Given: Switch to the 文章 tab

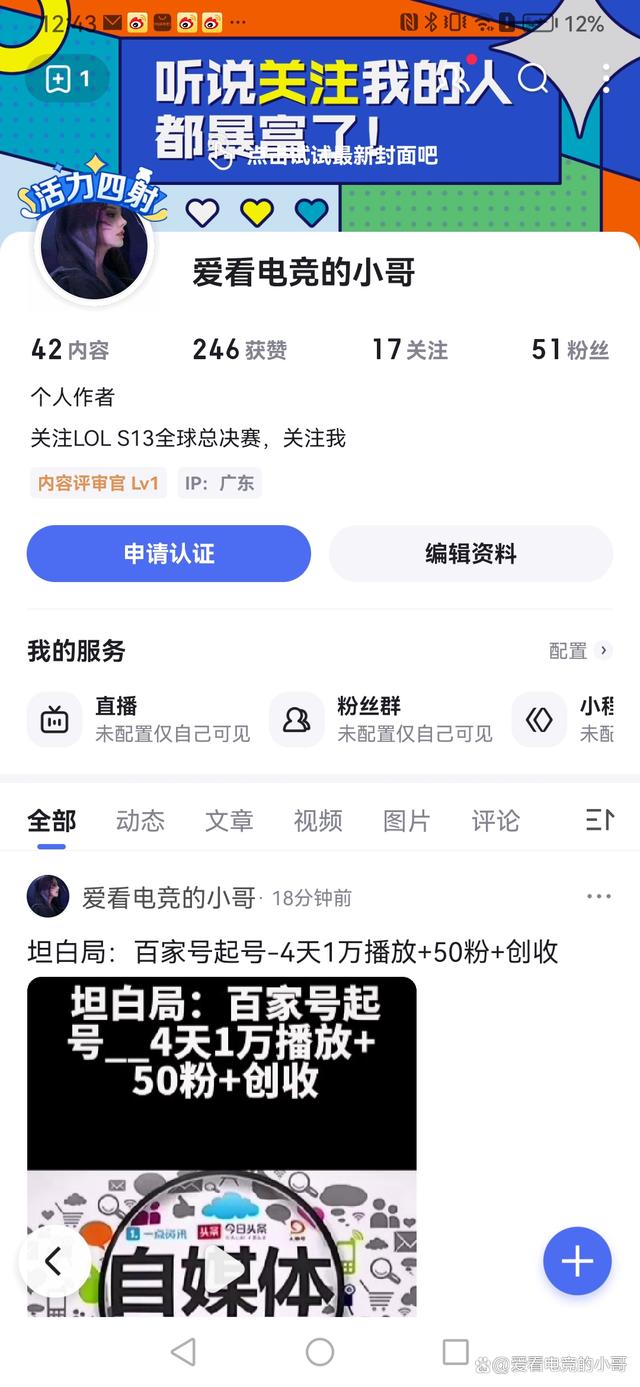Looking at the screenshot, I should pos(229,821).
